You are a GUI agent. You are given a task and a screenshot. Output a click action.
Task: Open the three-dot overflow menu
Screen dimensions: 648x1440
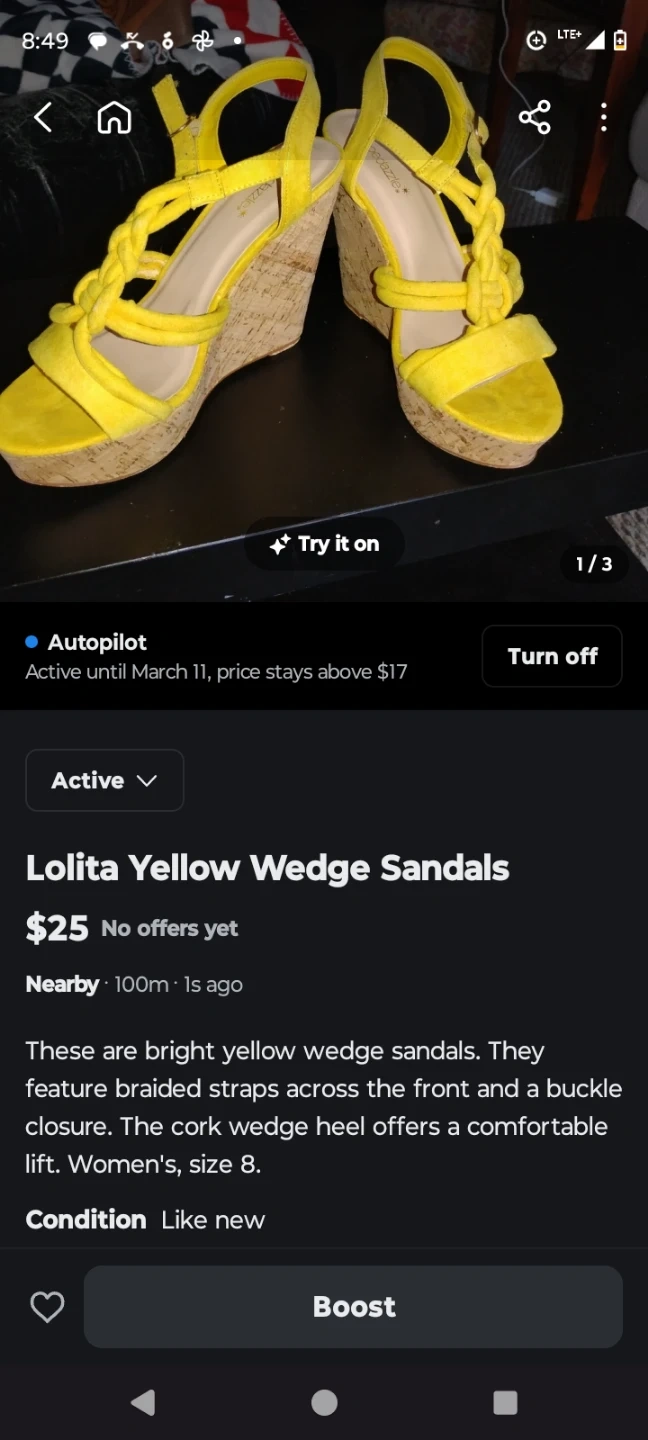click(x=603, y=118)
